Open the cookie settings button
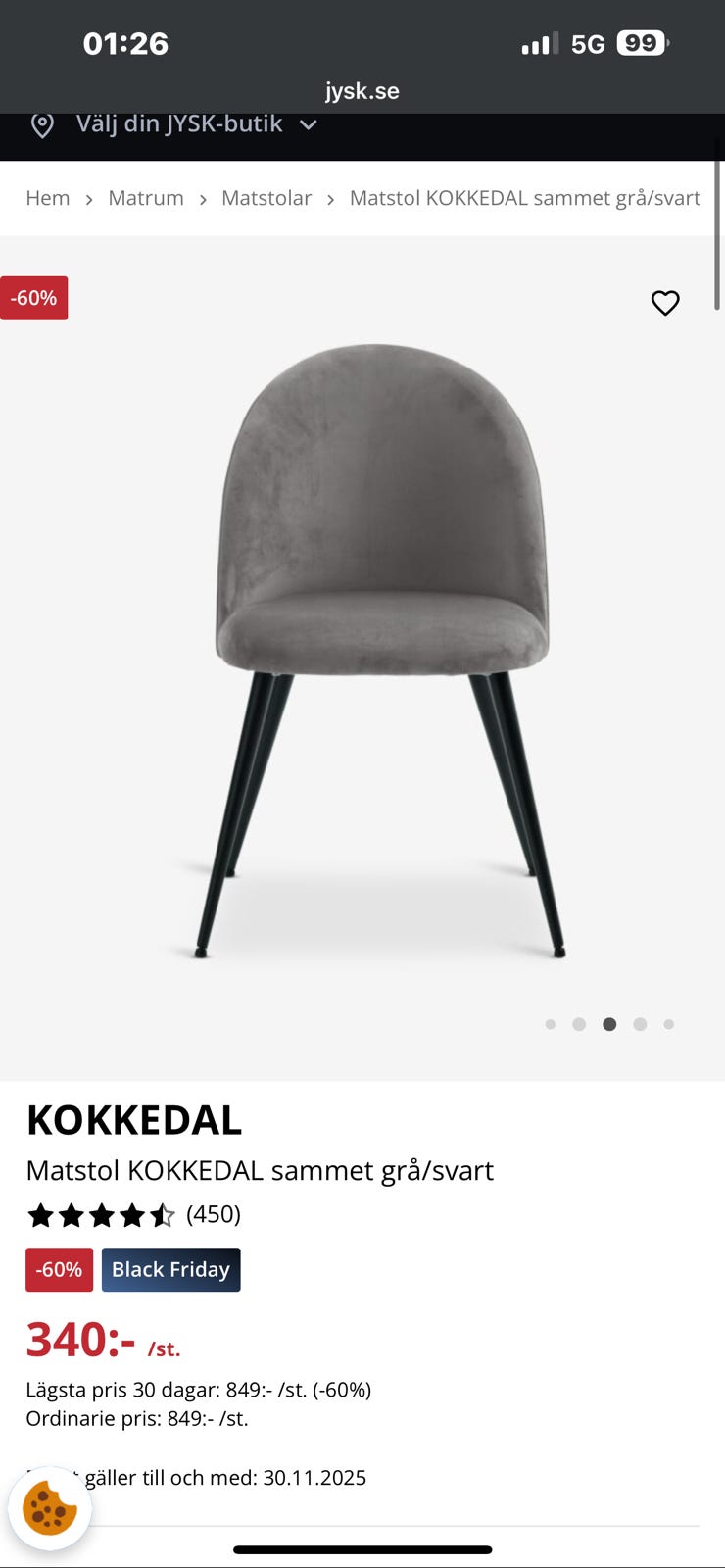The image size is (725, 1568). click(x=50, y=1508)
